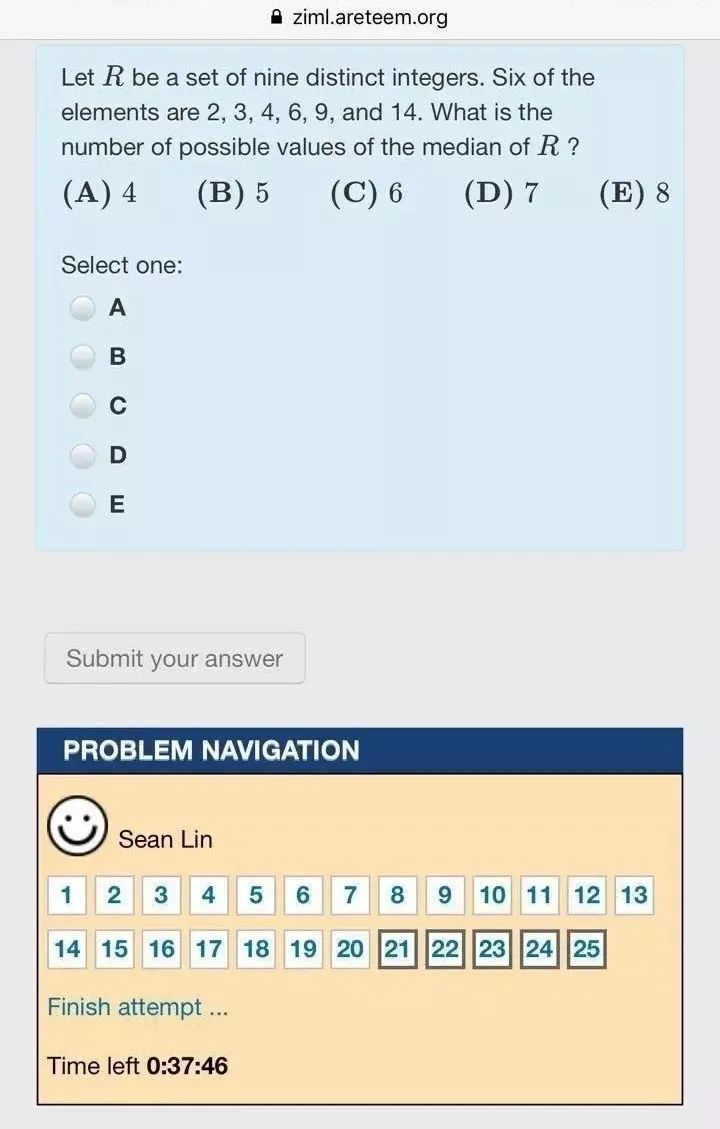Go to problem 5
The height and width of the screenshot is (1129, 720).
pyautogui.click(x=256, y=895)
